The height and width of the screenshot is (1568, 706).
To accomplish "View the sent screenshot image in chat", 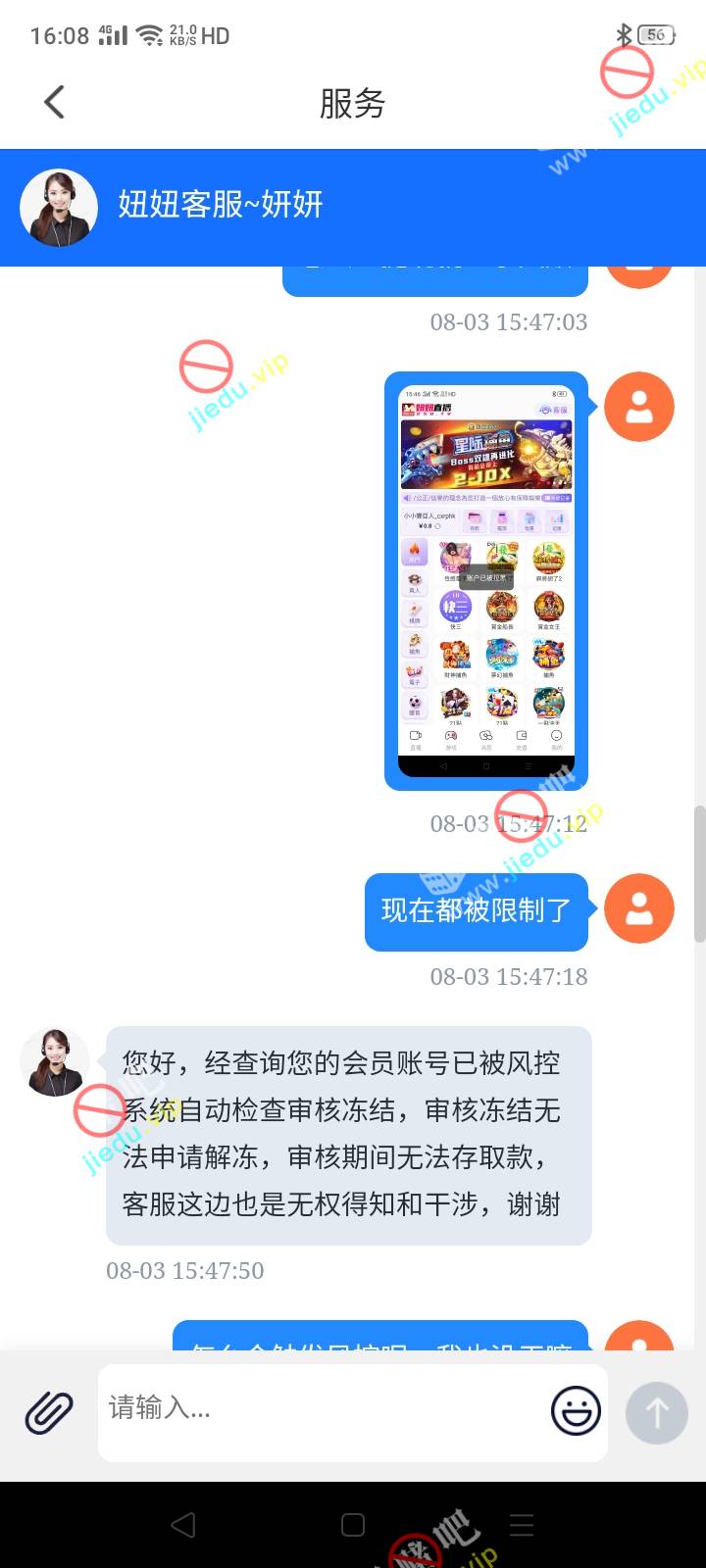I will tap(486, 581).
